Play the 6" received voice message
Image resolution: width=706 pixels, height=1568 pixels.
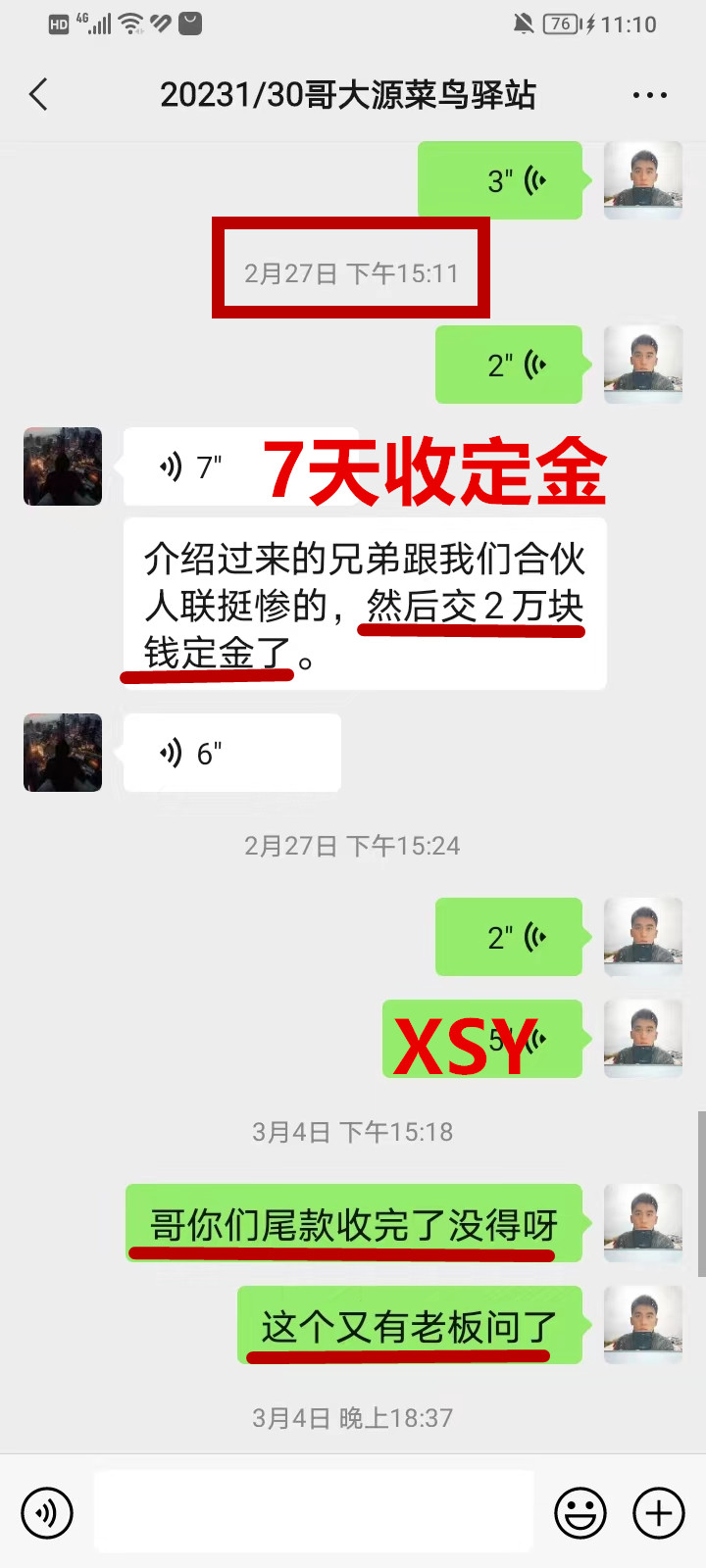231,753
